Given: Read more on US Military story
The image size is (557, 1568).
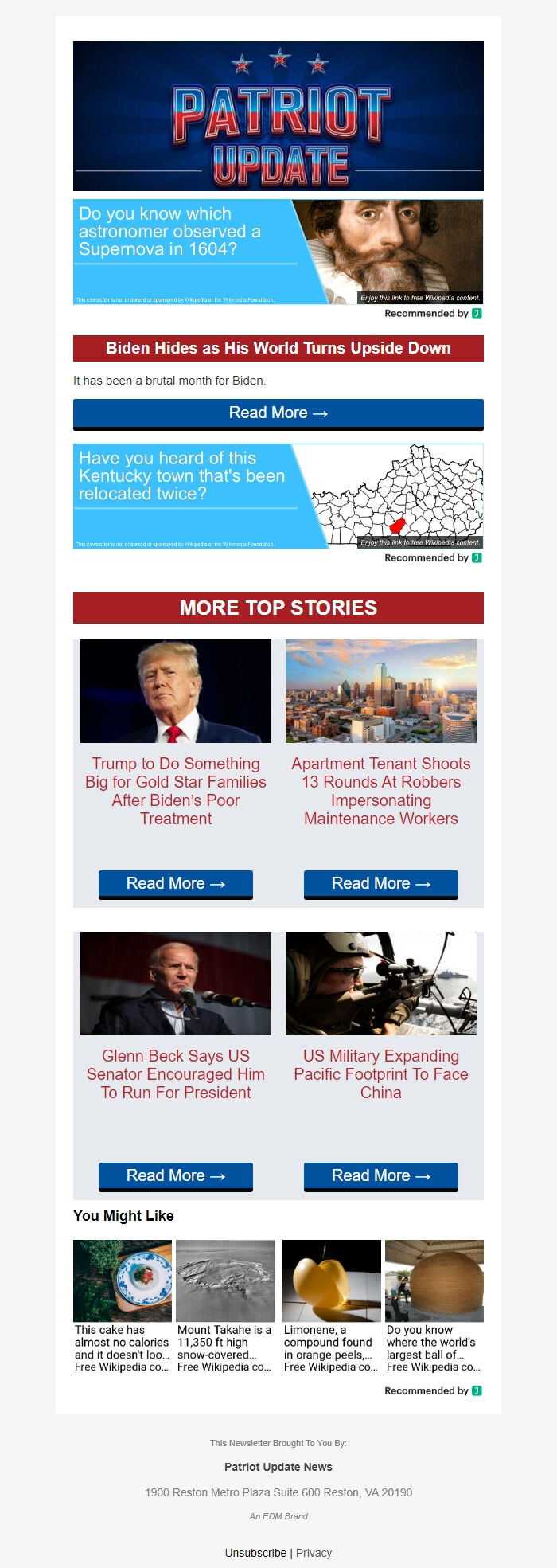Looking at the screenshot, I should [x=381, y=1175].
